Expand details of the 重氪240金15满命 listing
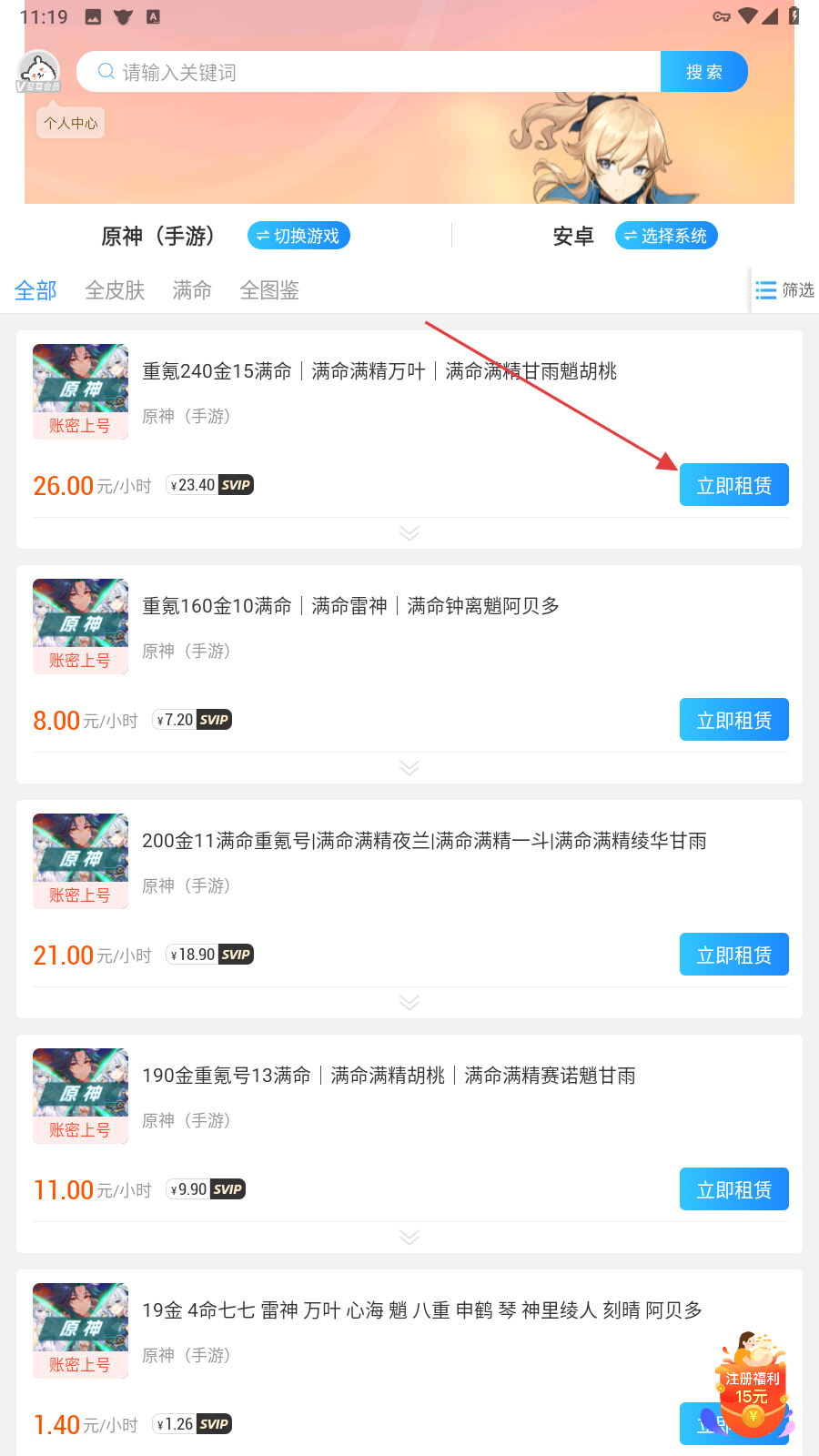The height and width of the screenshot is (1456, 819). (409, 532)
